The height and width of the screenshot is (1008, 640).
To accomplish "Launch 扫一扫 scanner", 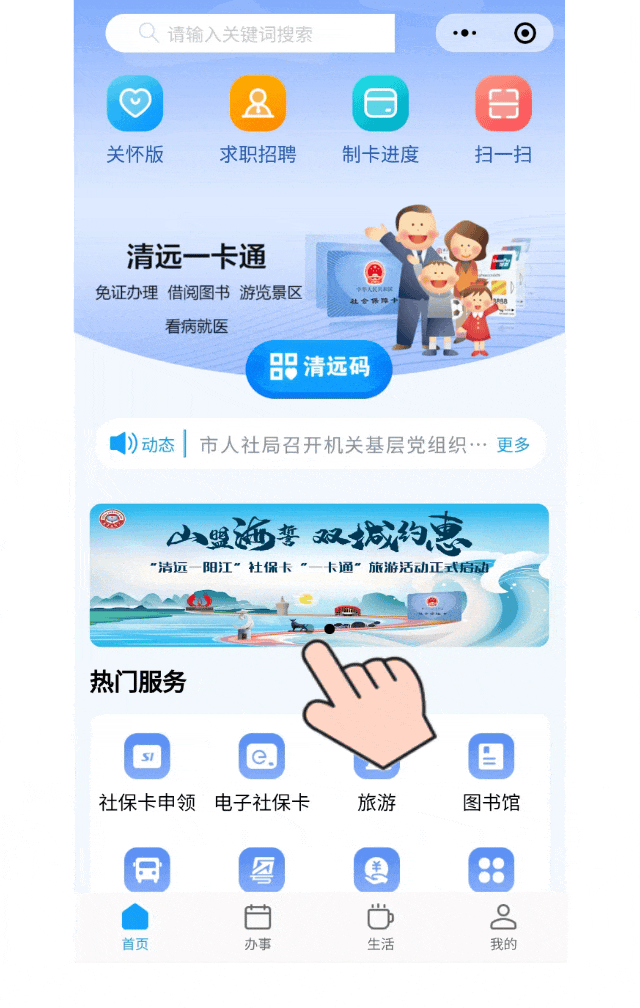I will (503, 120).
